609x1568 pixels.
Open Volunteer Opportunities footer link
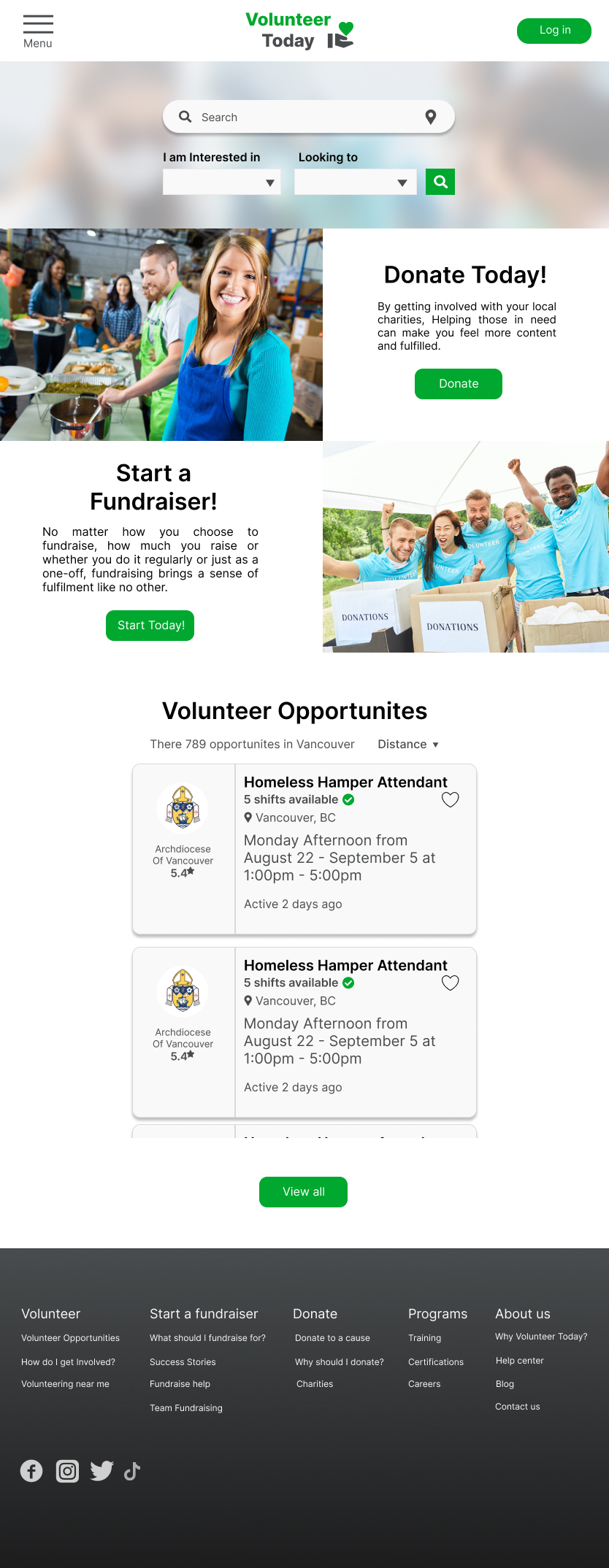click(x=70, y=1338)
